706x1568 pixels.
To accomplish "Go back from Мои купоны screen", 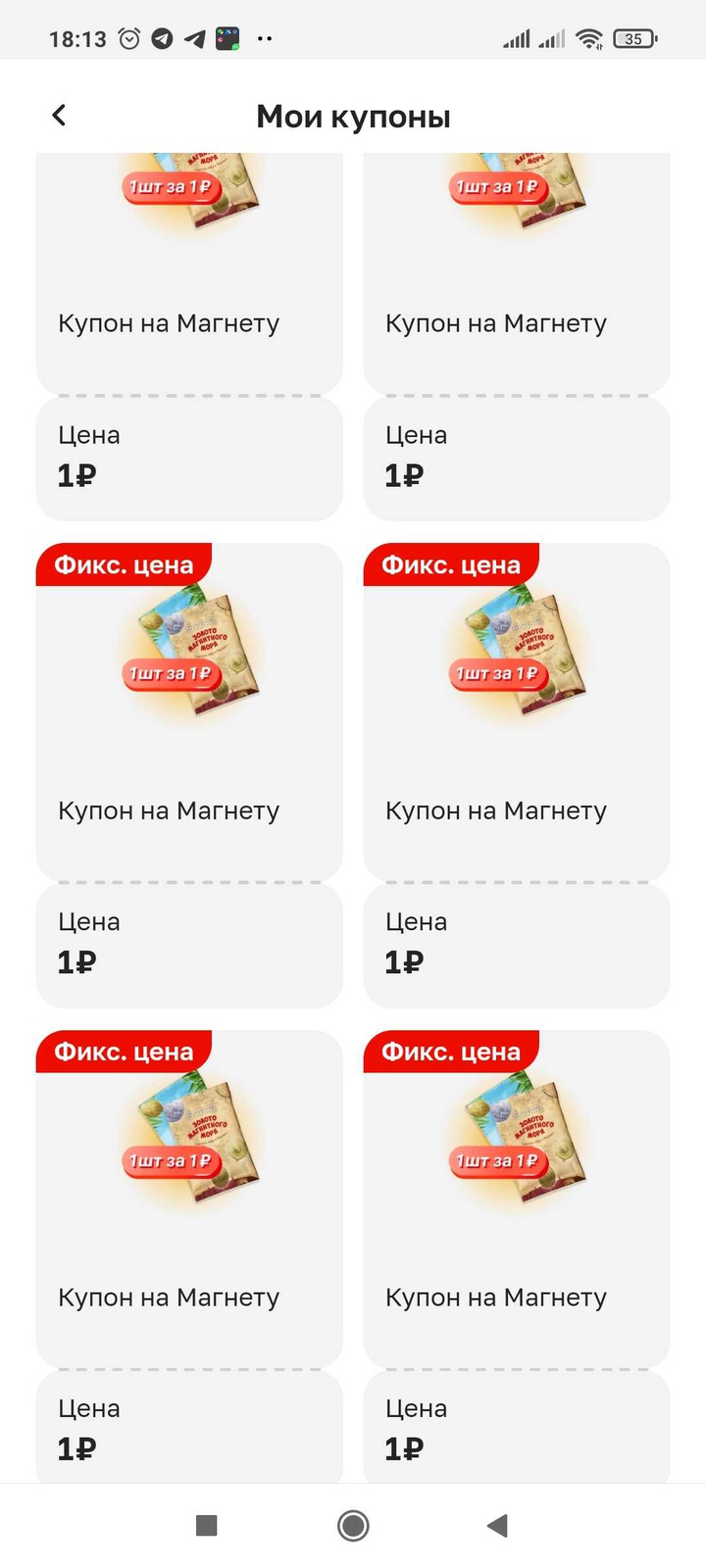I will pyautogui.click(x=59, y=116).
